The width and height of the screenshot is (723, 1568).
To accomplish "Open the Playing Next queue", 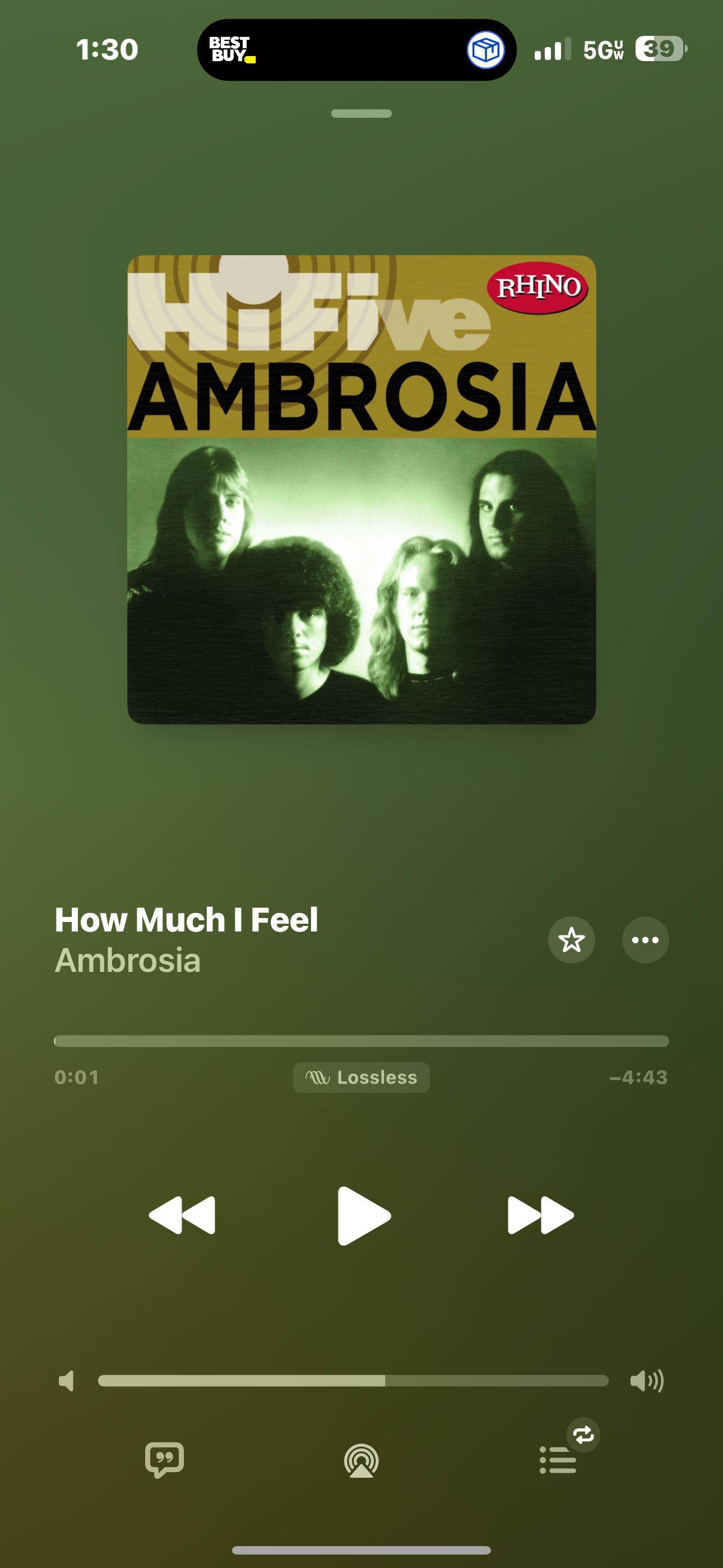I will click(558, 1460).
